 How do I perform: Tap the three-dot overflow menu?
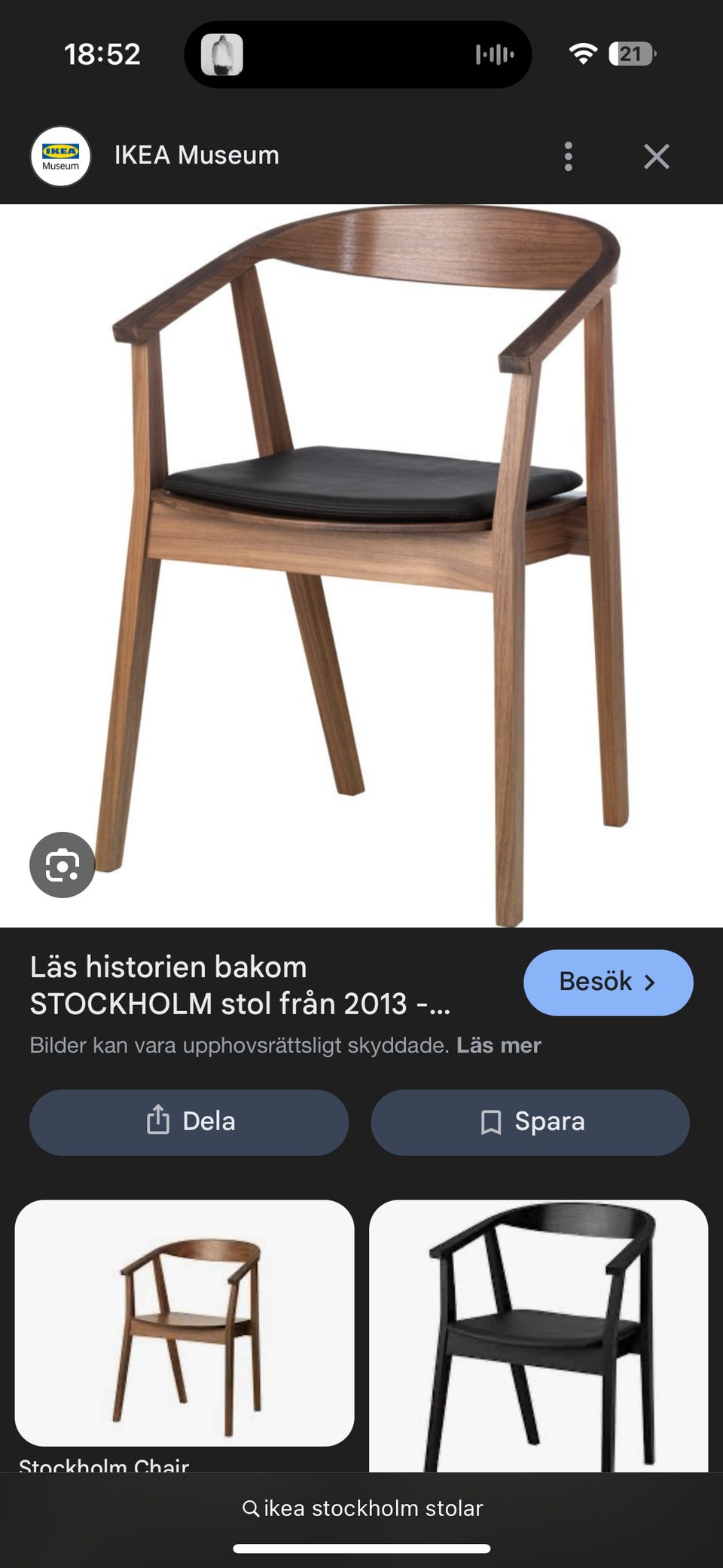[567, 155]
